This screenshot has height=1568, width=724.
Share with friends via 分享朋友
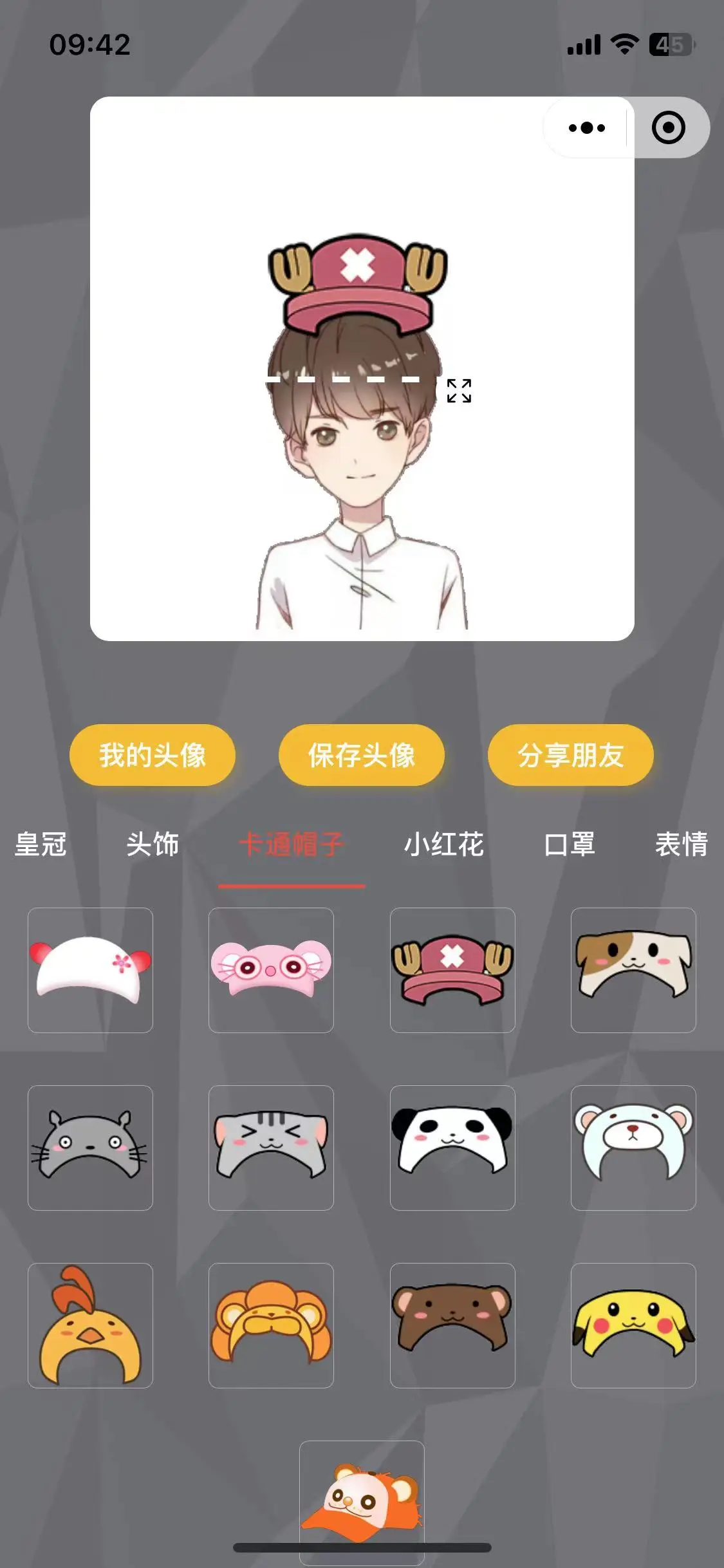[x=571, y=755]
